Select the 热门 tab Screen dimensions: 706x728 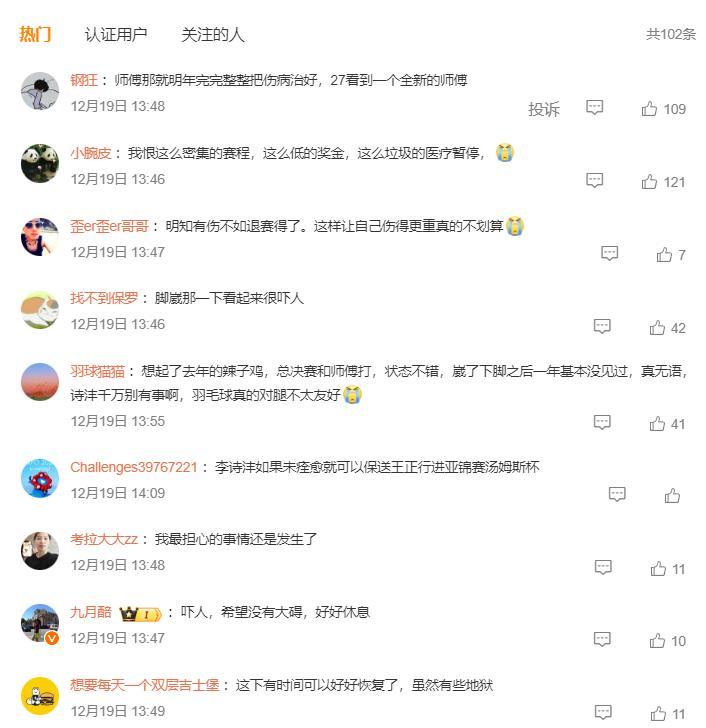(35, 34)
